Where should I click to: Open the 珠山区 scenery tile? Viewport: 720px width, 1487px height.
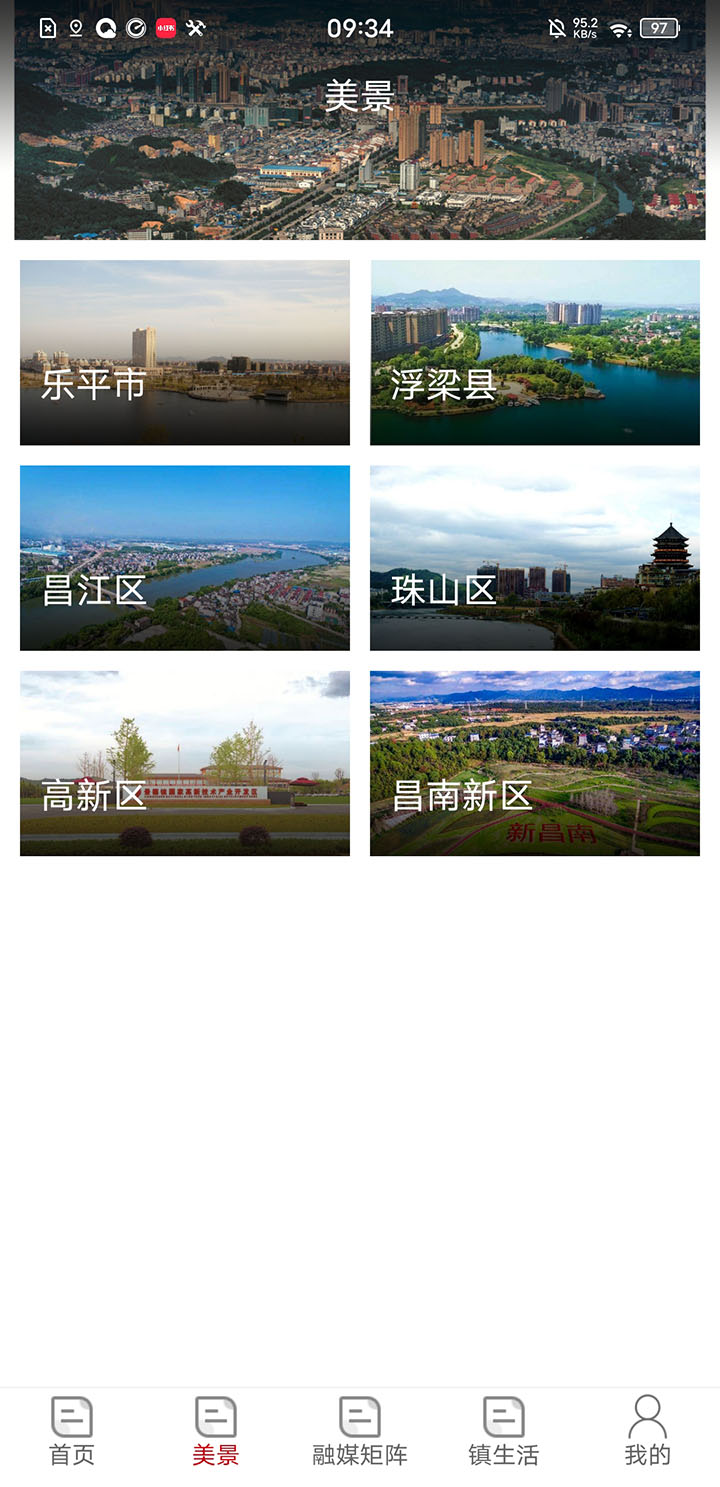coord(535,557)
